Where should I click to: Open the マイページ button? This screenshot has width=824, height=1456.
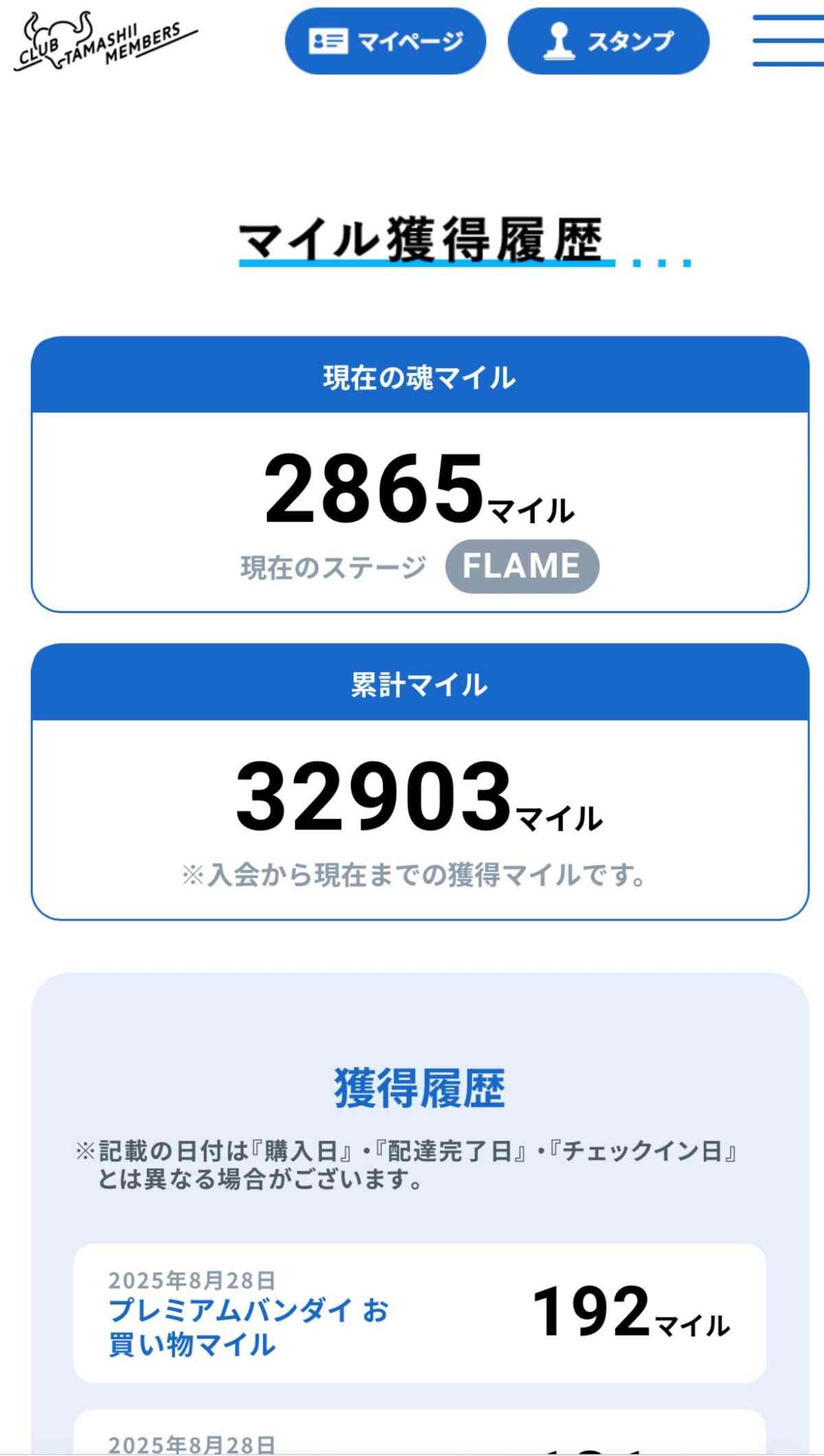pyautogui.click(x=385, y=42)
